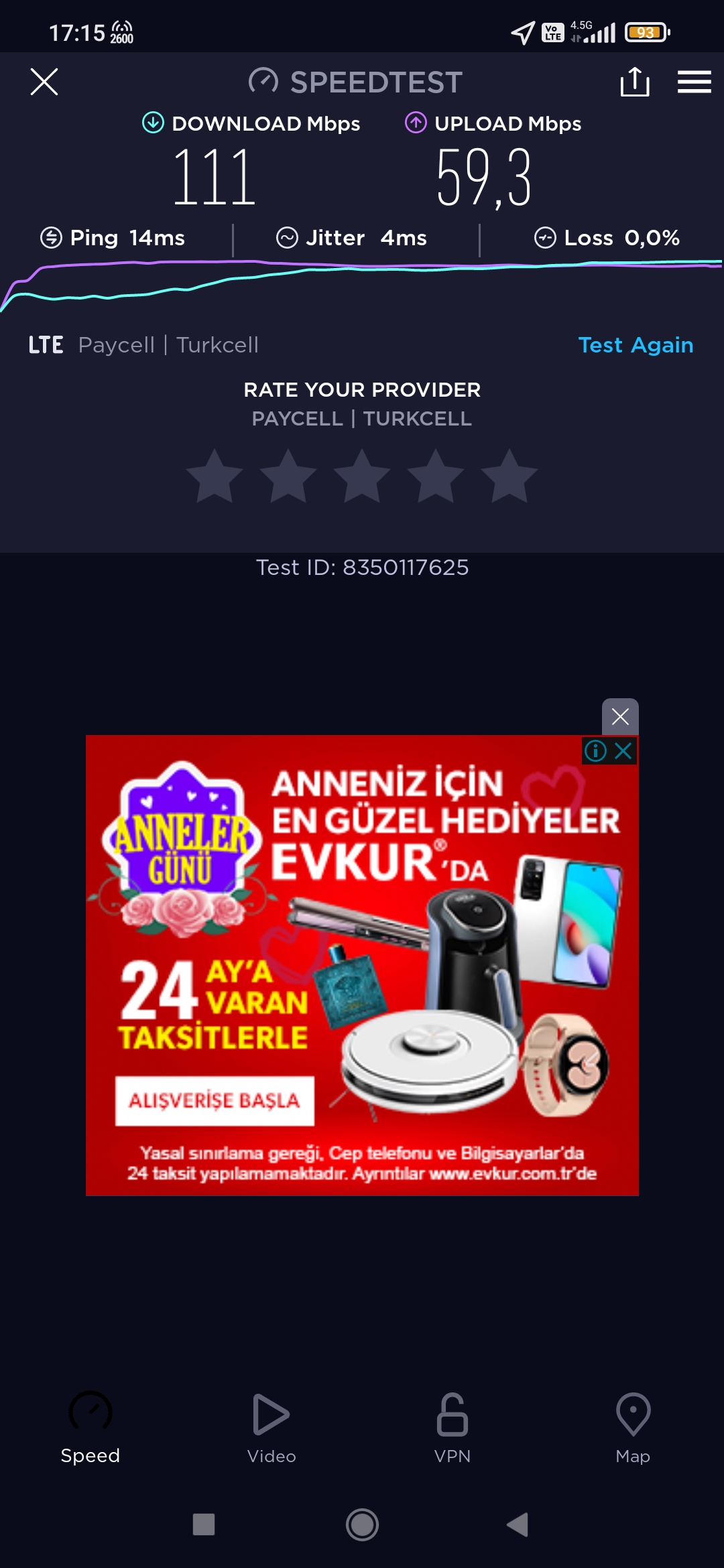Share the speed test result
The height and width of the screenshot is (1568, 724).
pyautogui.click(x=634, y=82)
